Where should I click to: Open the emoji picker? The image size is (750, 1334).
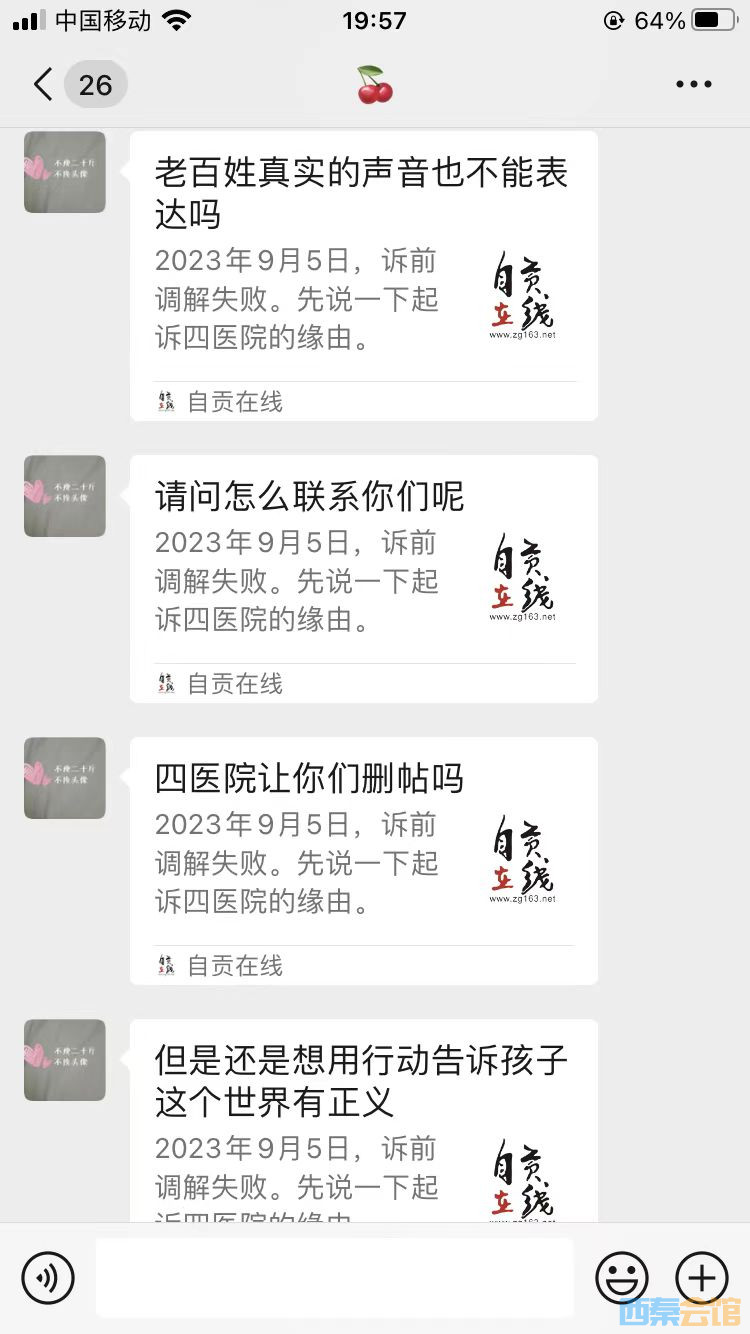pos(621,1277)
